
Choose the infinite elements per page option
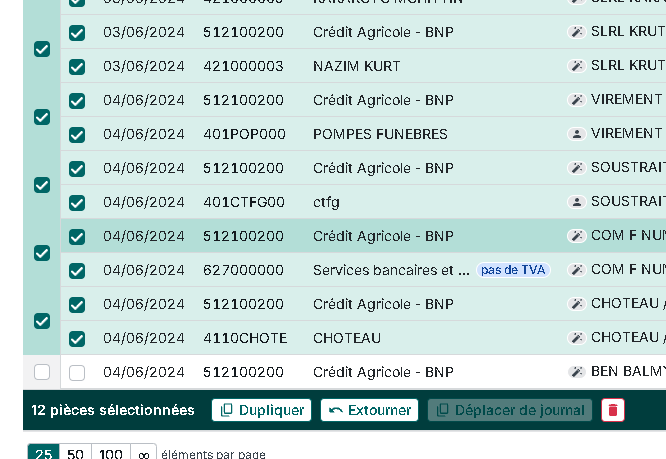click(144, 454)
